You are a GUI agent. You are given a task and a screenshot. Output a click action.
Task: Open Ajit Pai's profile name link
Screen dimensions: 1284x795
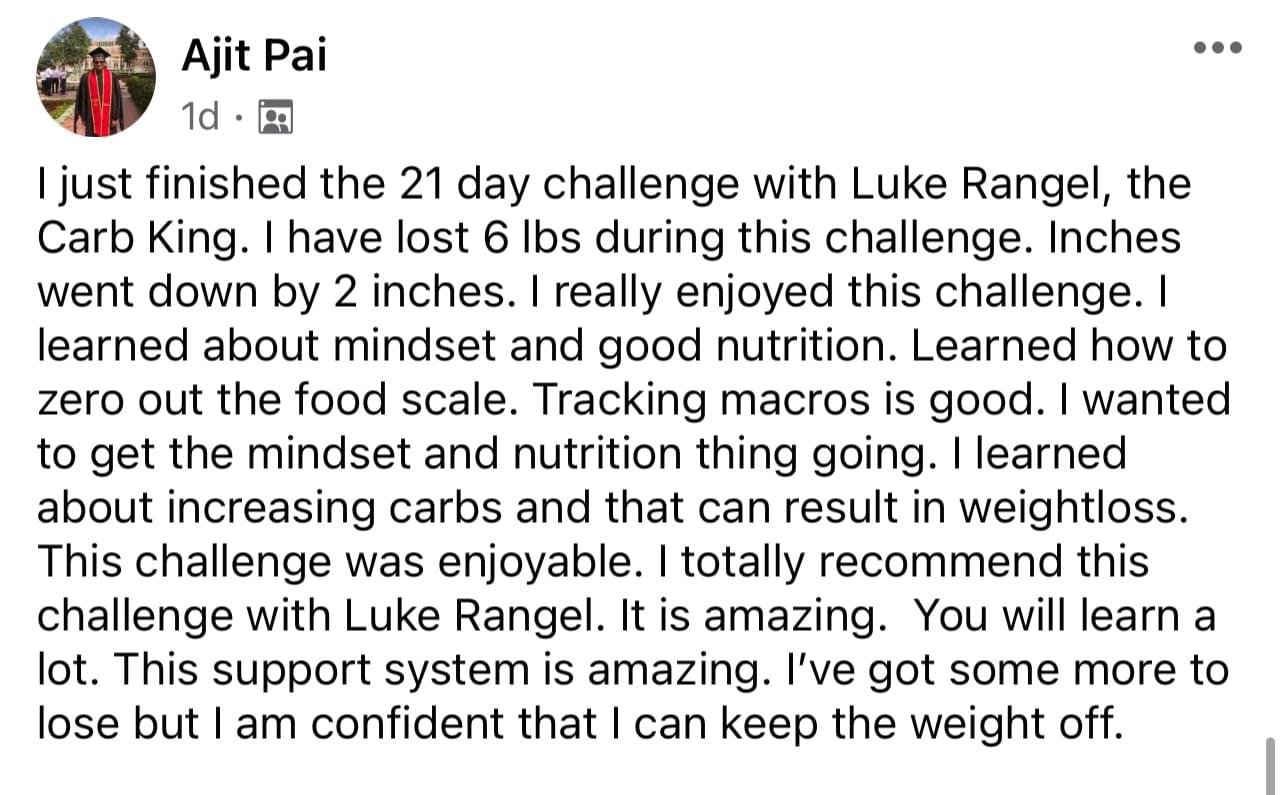tap(254, 57)
